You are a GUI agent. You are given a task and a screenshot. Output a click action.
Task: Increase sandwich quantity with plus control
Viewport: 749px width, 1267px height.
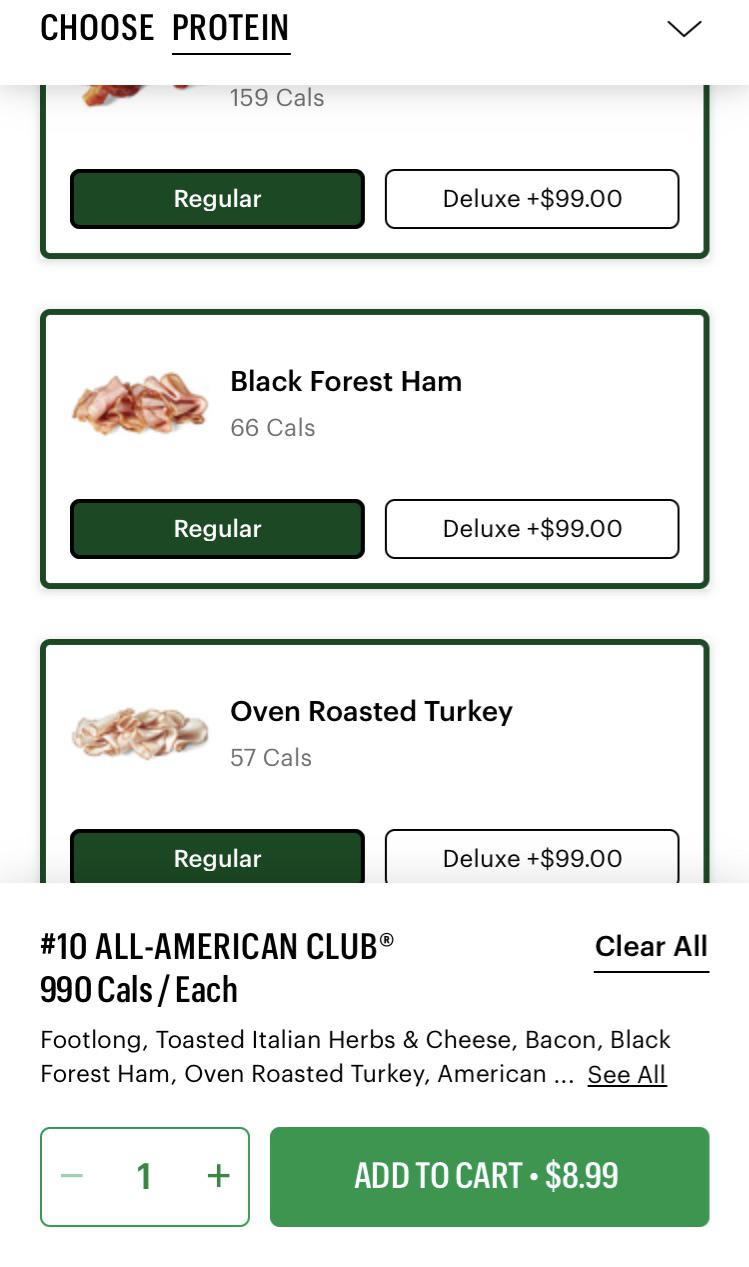[x=218, y=1176]
